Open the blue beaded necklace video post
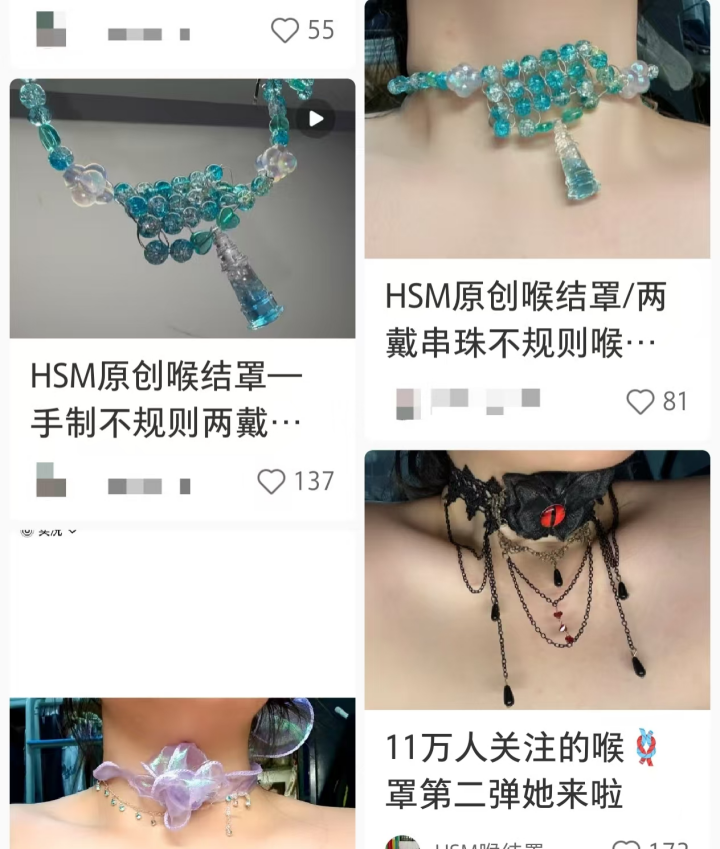720x849 pixels. 182,208
